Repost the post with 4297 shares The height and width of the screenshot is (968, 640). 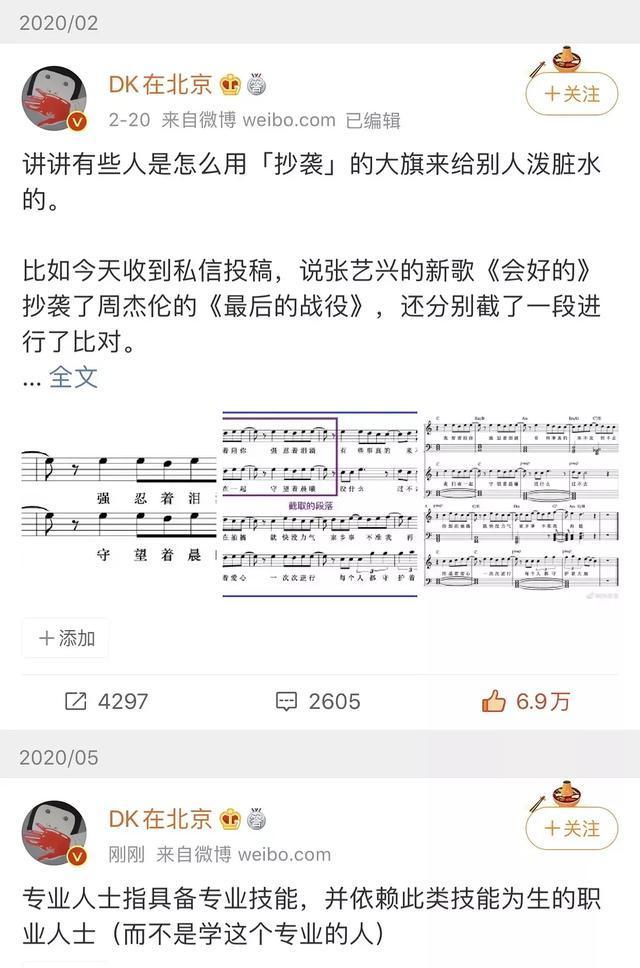(x=106, y=701)
